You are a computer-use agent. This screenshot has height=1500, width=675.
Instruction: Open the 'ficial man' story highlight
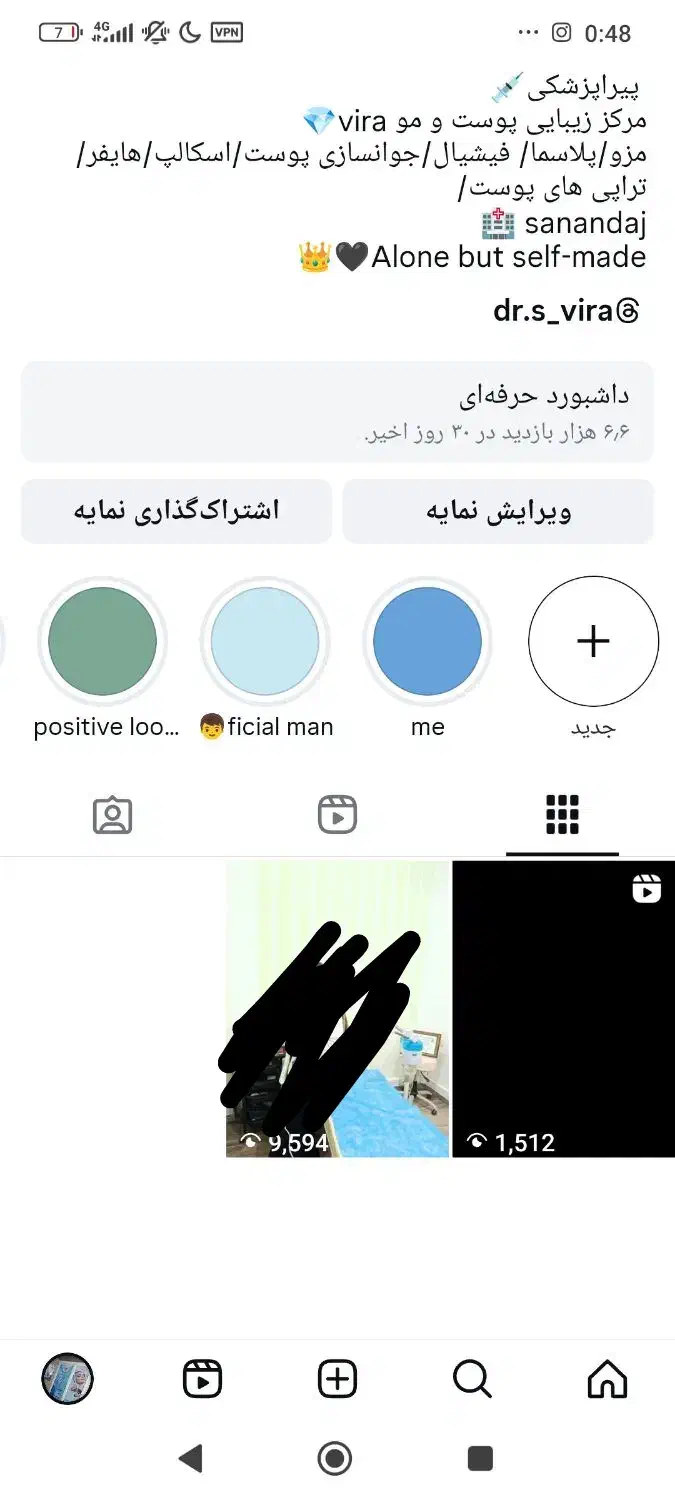pos(265,641)
